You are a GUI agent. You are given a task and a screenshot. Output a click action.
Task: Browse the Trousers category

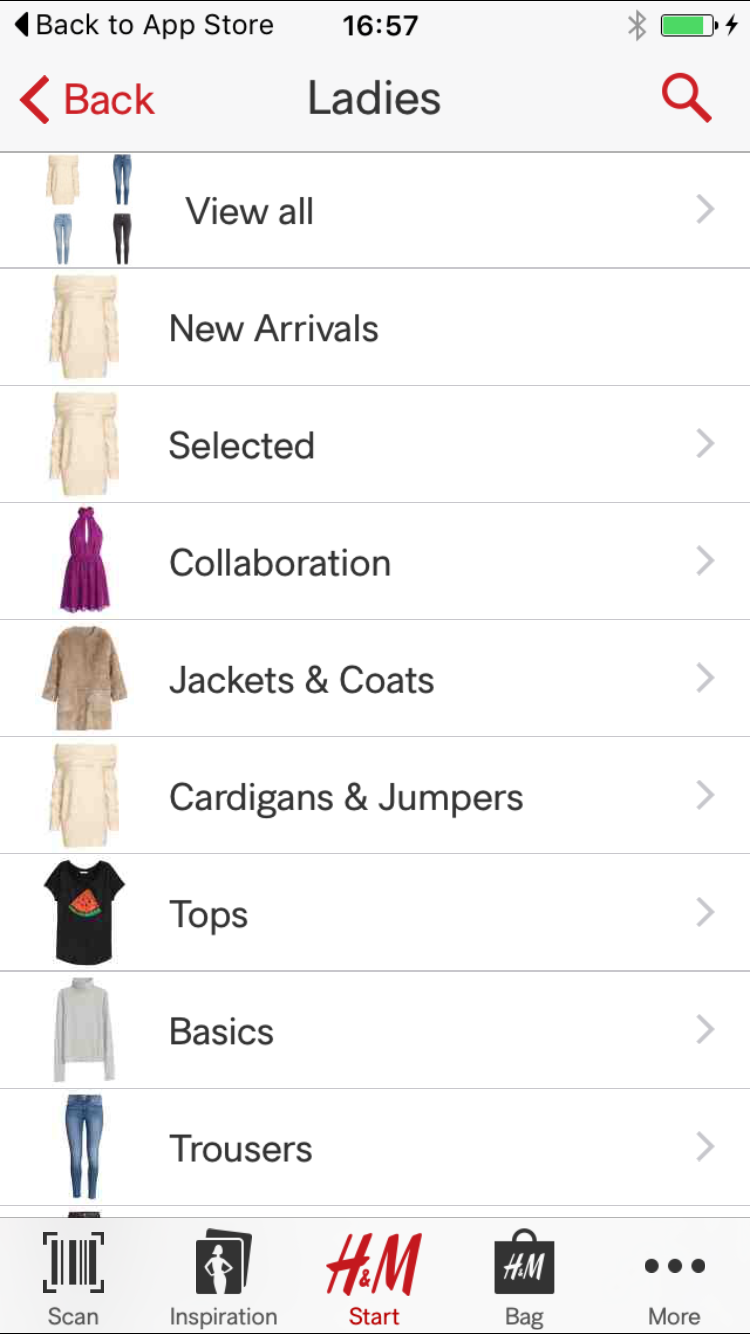[x=375, y=1147]
